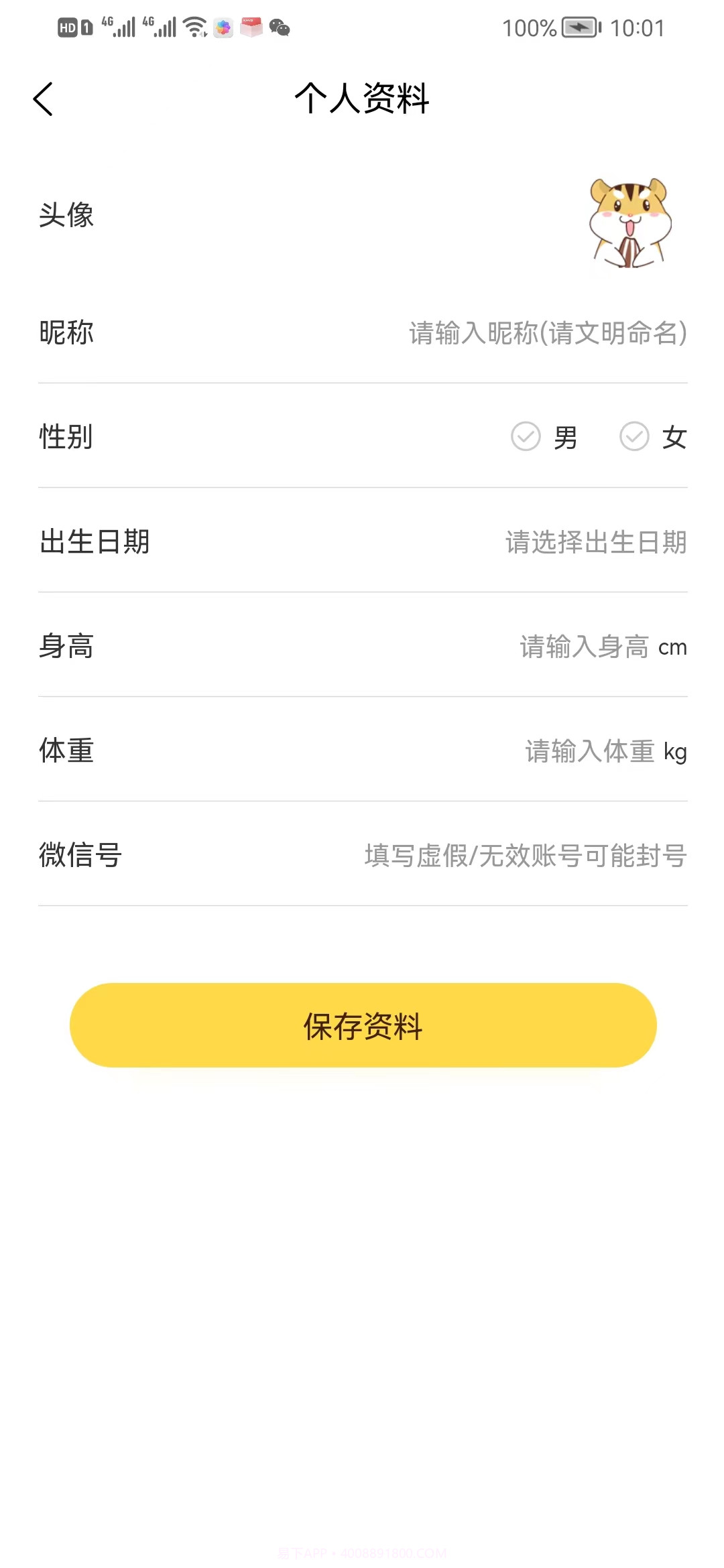Check the circle next to 男
The width and height of the screenshot is (724, 1568).
tap(526, 436)
